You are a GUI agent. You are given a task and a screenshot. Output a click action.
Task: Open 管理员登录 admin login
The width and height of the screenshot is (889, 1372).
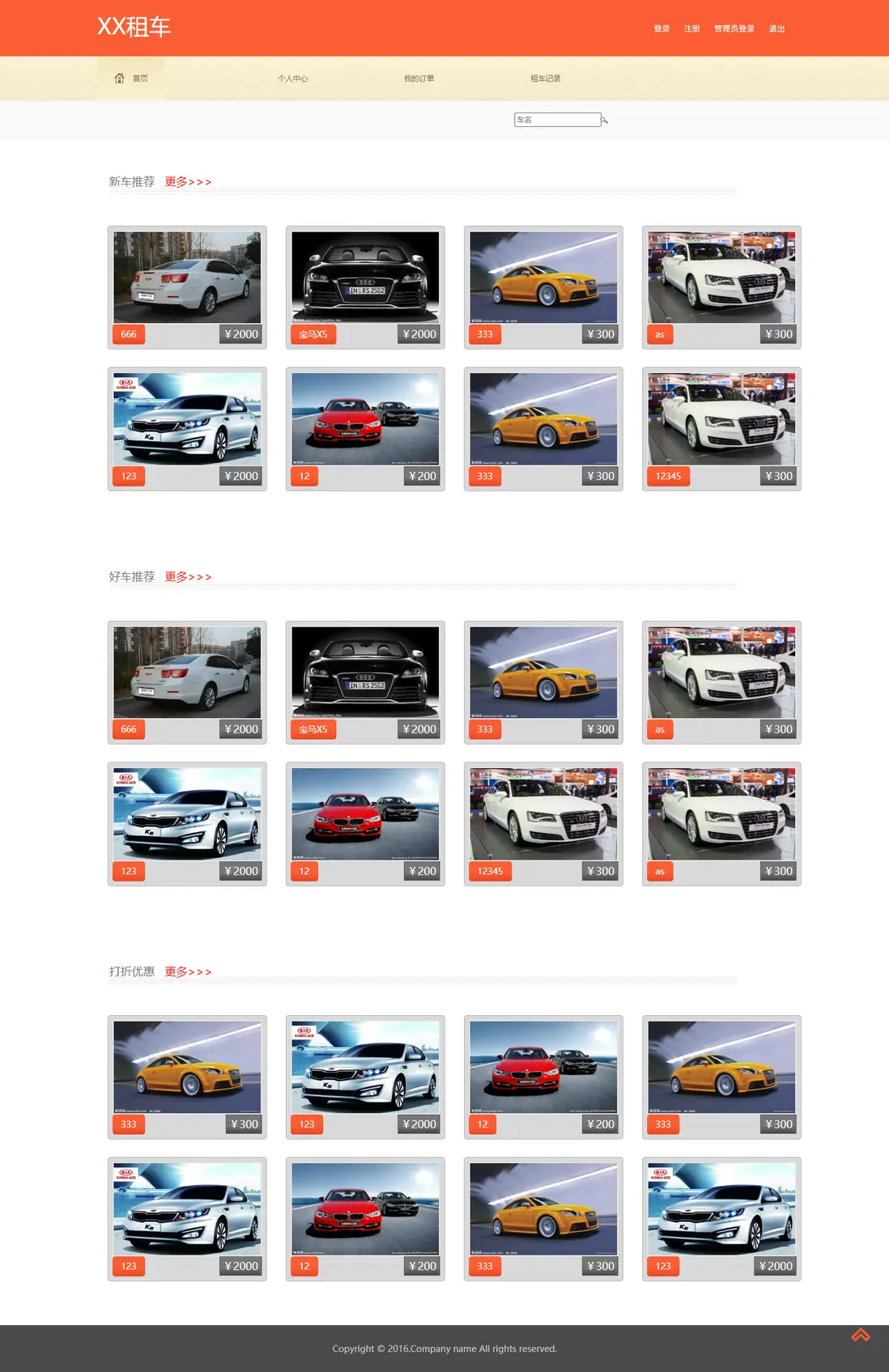pos(734,28)
